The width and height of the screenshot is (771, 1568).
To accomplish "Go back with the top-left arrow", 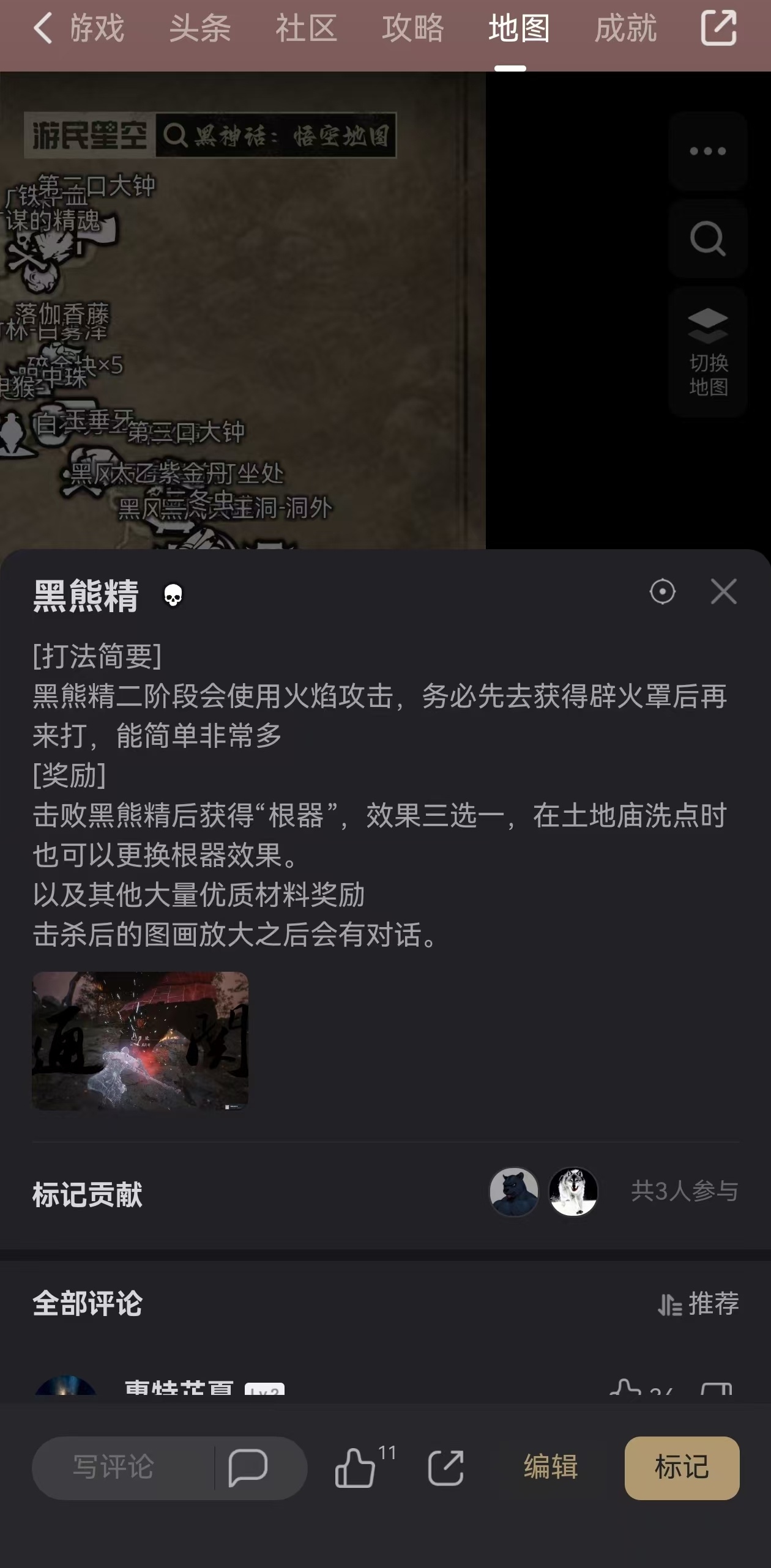I will (42, 29).
